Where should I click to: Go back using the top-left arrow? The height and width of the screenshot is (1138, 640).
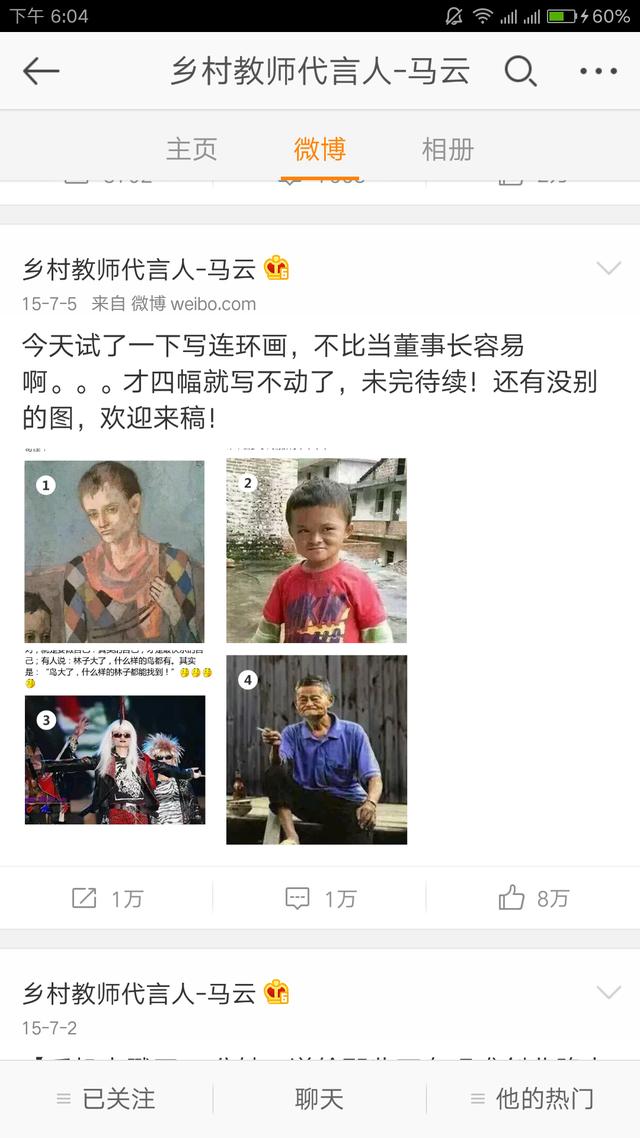click(42, 71)
